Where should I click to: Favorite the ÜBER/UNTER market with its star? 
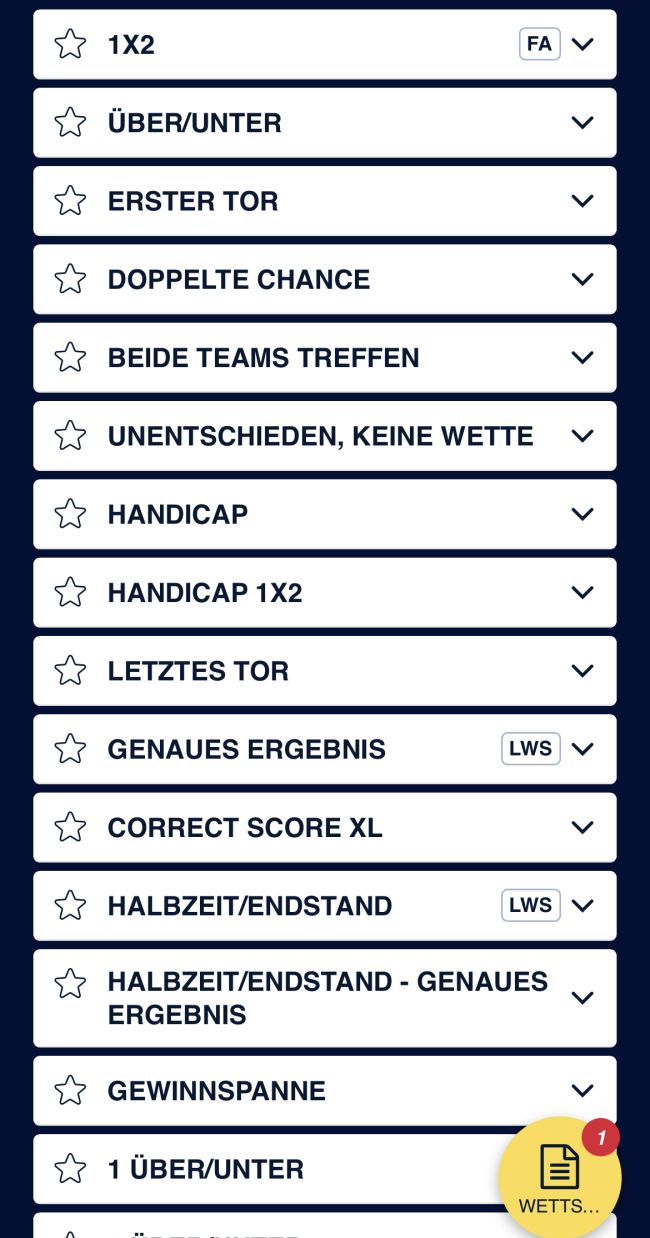[x=70, y=123]
